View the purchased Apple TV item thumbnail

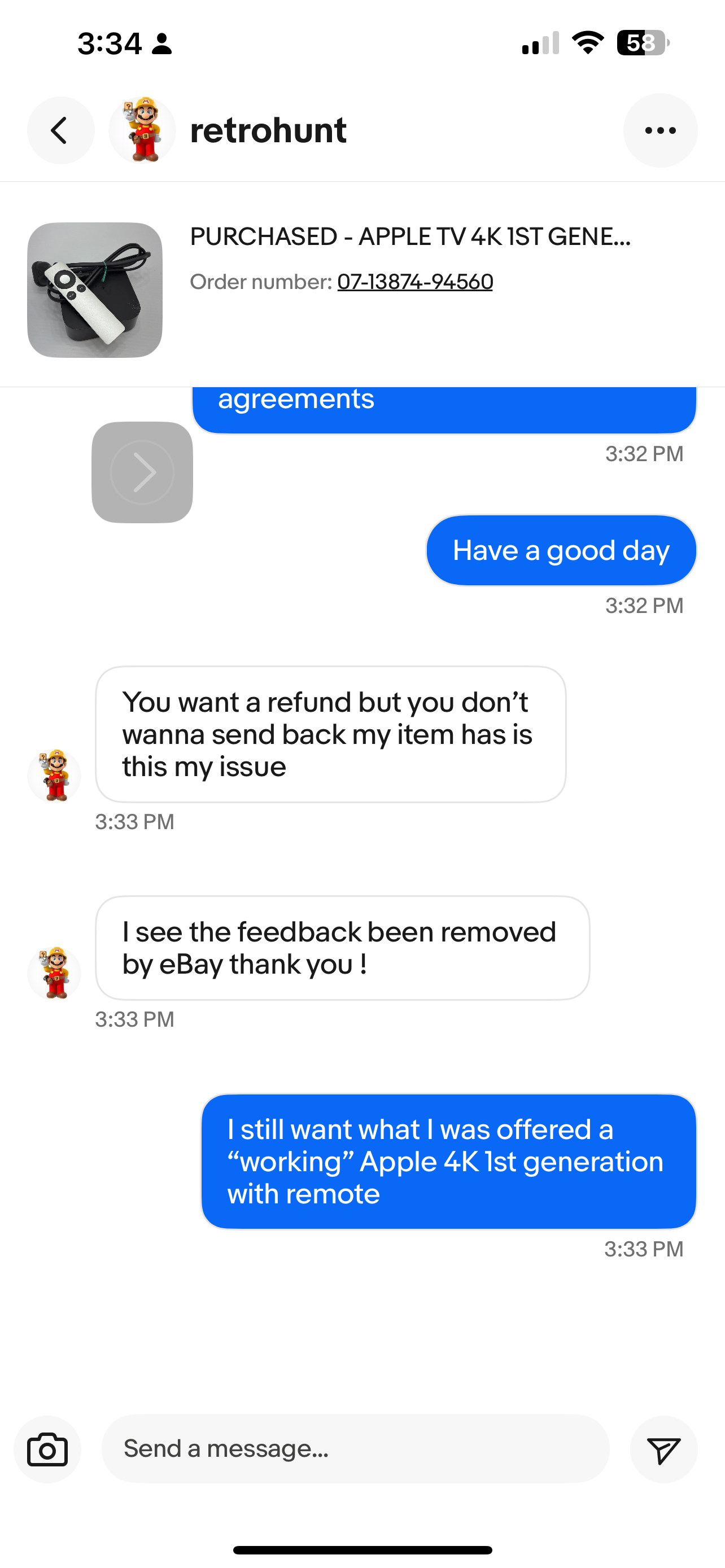pos(95,290)
